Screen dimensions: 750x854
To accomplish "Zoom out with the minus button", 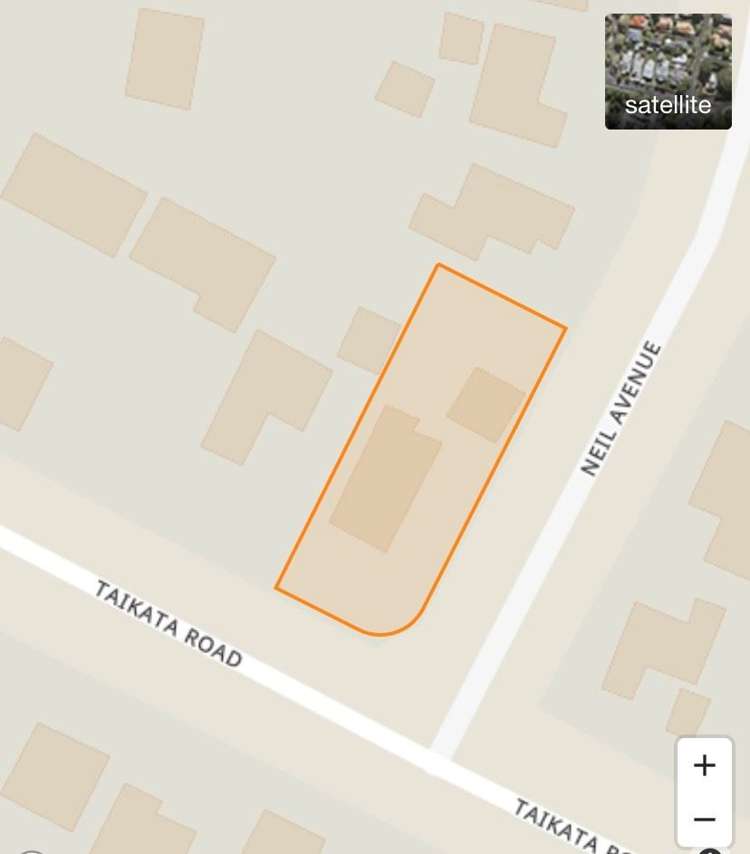I will 704,820.
